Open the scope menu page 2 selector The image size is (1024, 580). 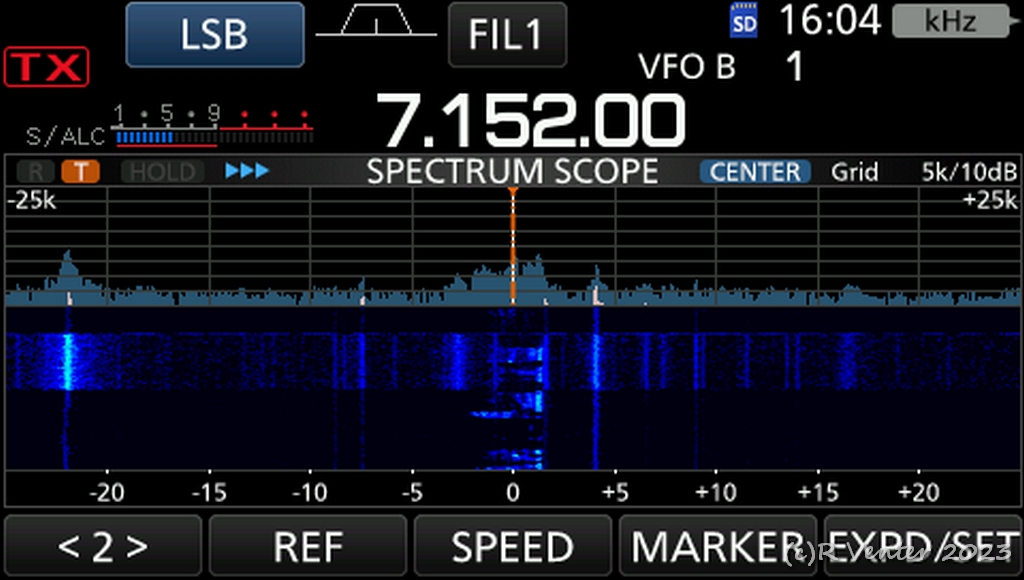coord(103,546)
